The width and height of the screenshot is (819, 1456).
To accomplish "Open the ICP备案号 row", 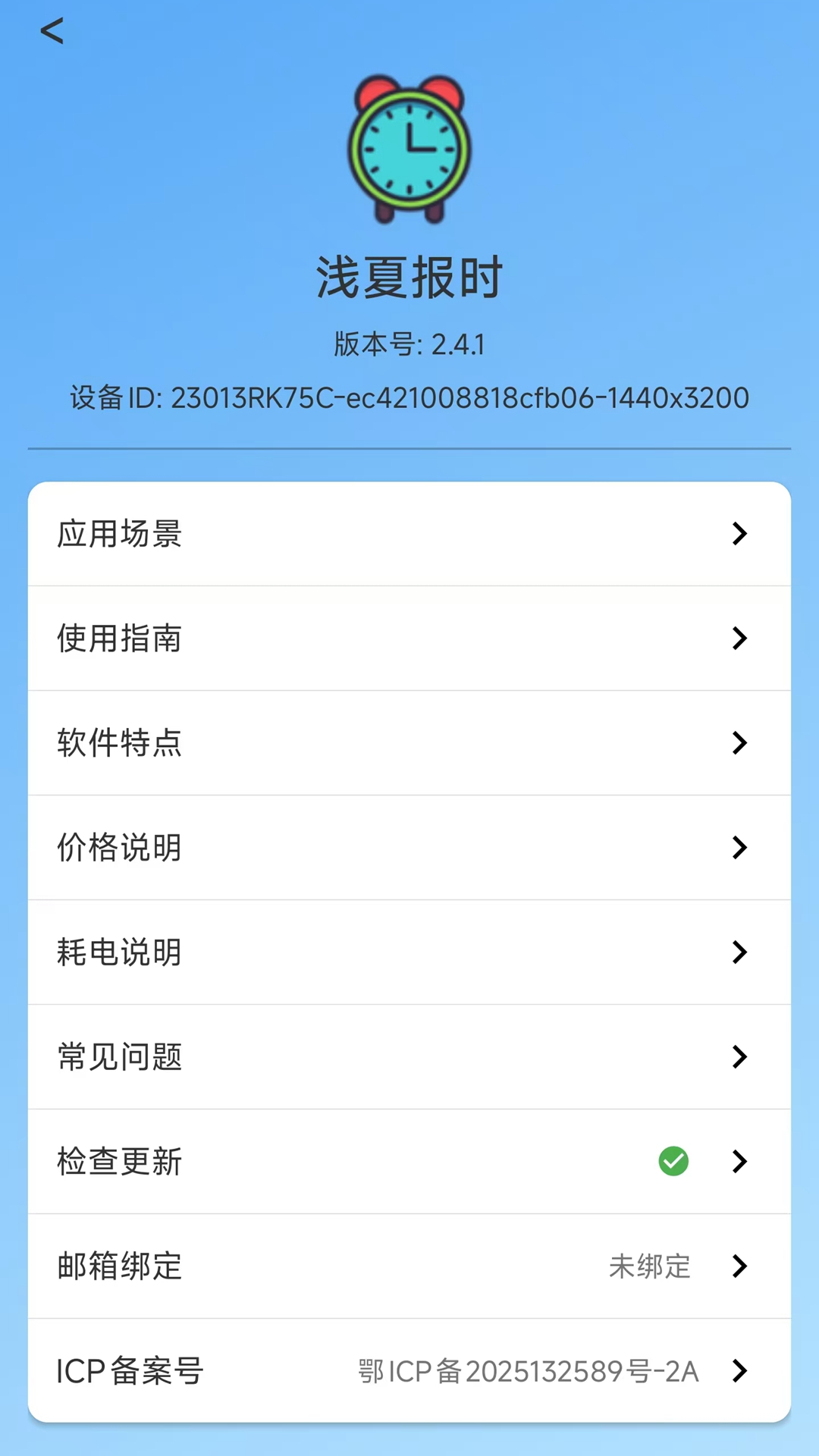I will [x=409, y=1371].
